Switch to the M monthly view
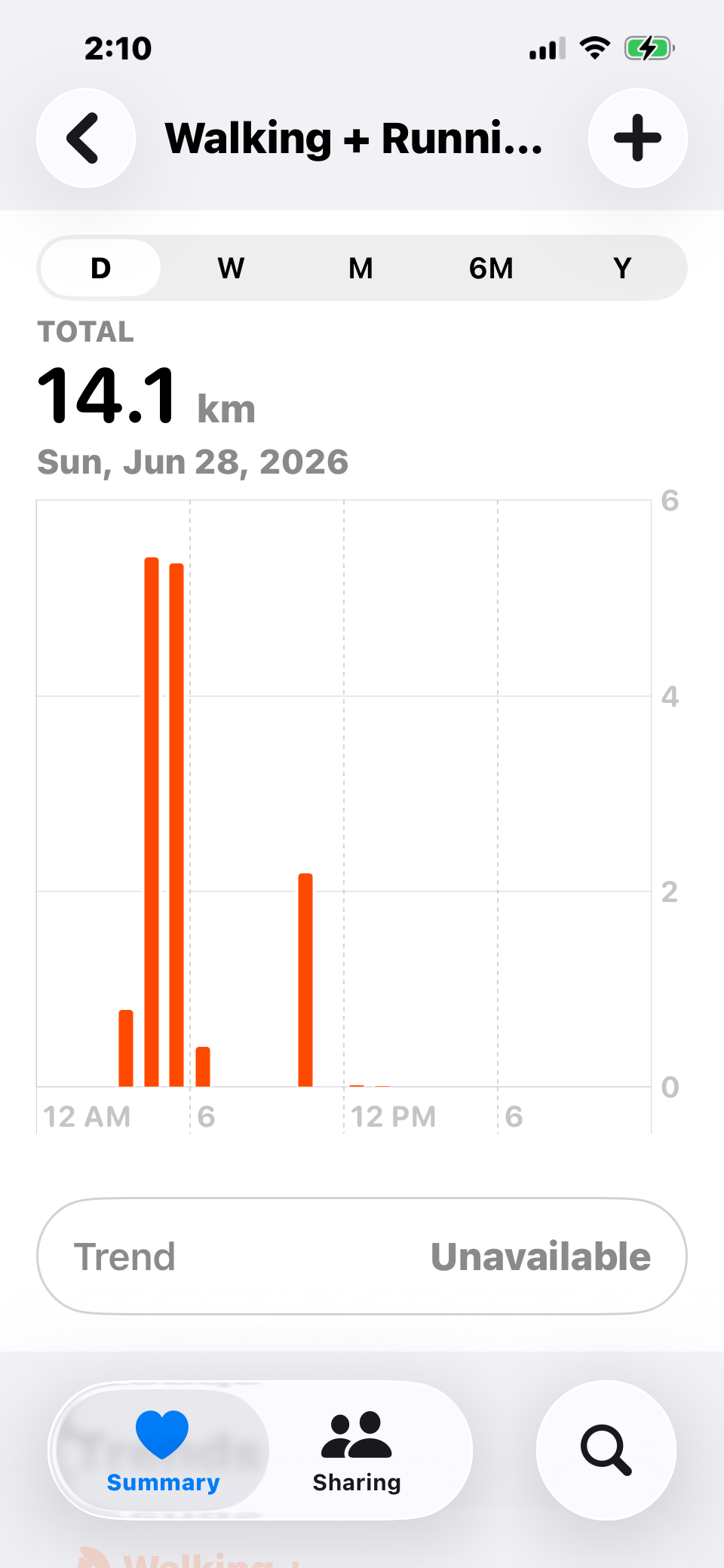724x1568 pixels. point(361,268)
